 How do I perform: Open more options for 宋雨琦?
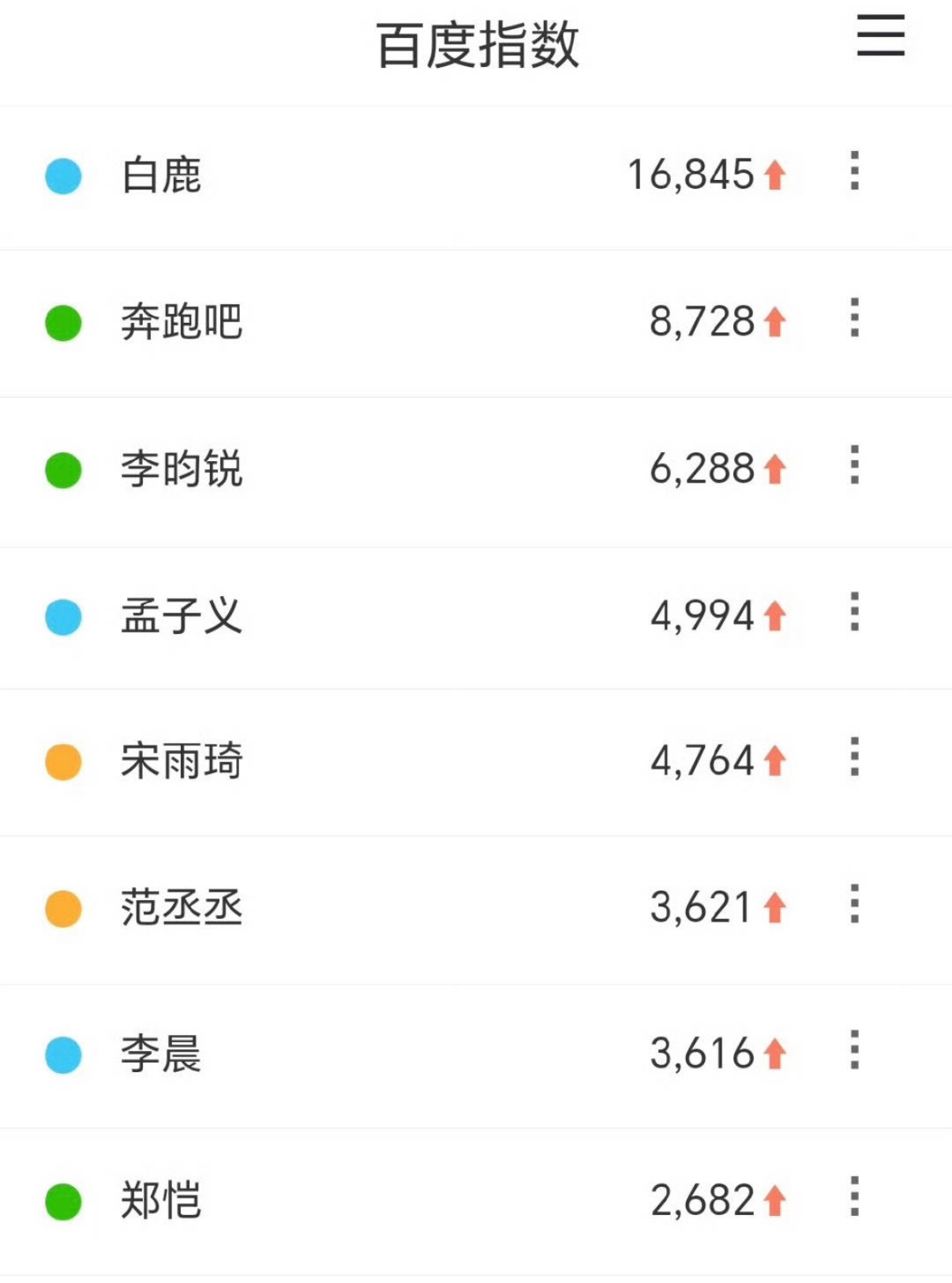click(x=854, y=756)
